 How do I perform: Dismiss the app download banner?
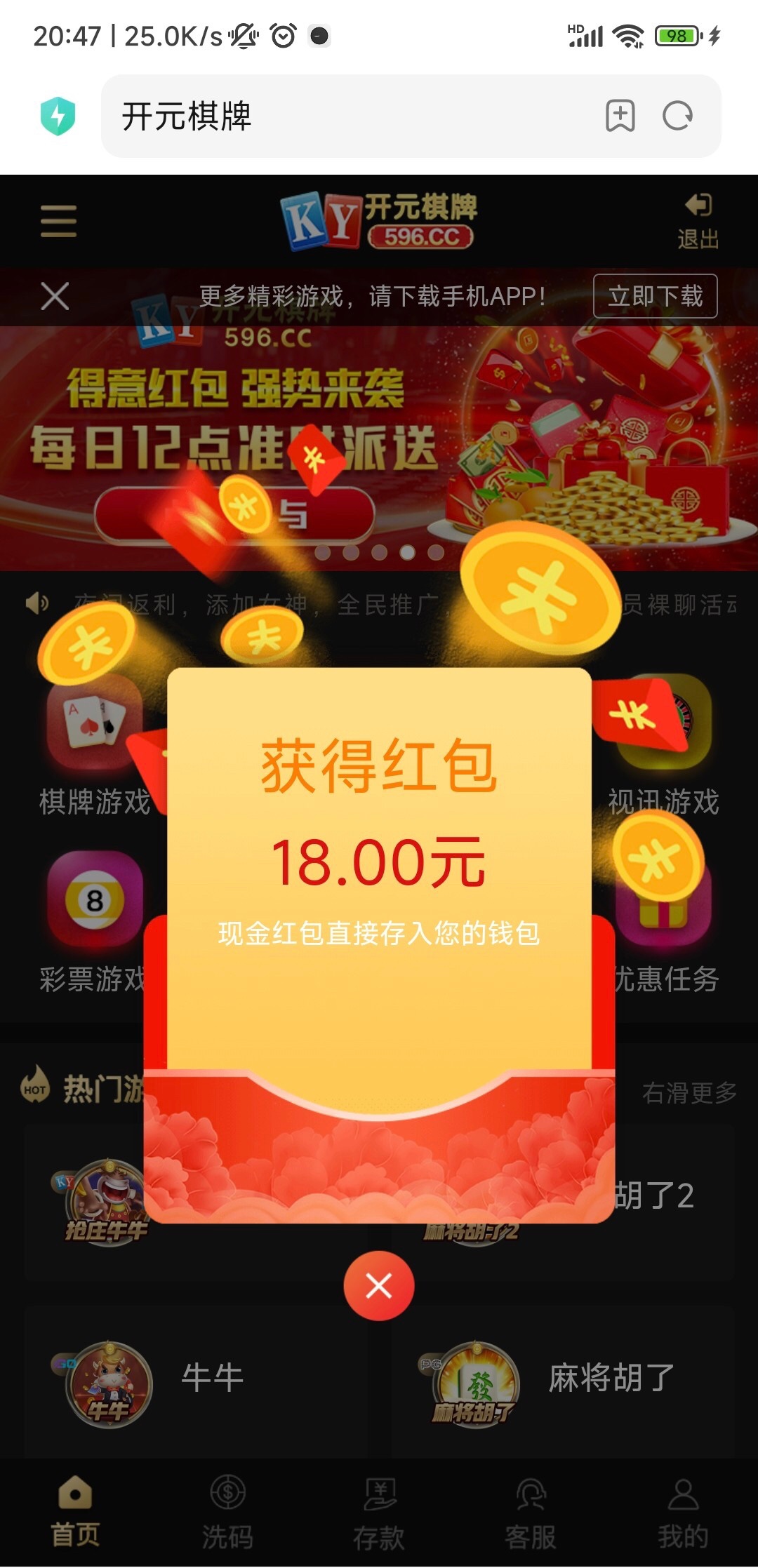coord(55,296)
